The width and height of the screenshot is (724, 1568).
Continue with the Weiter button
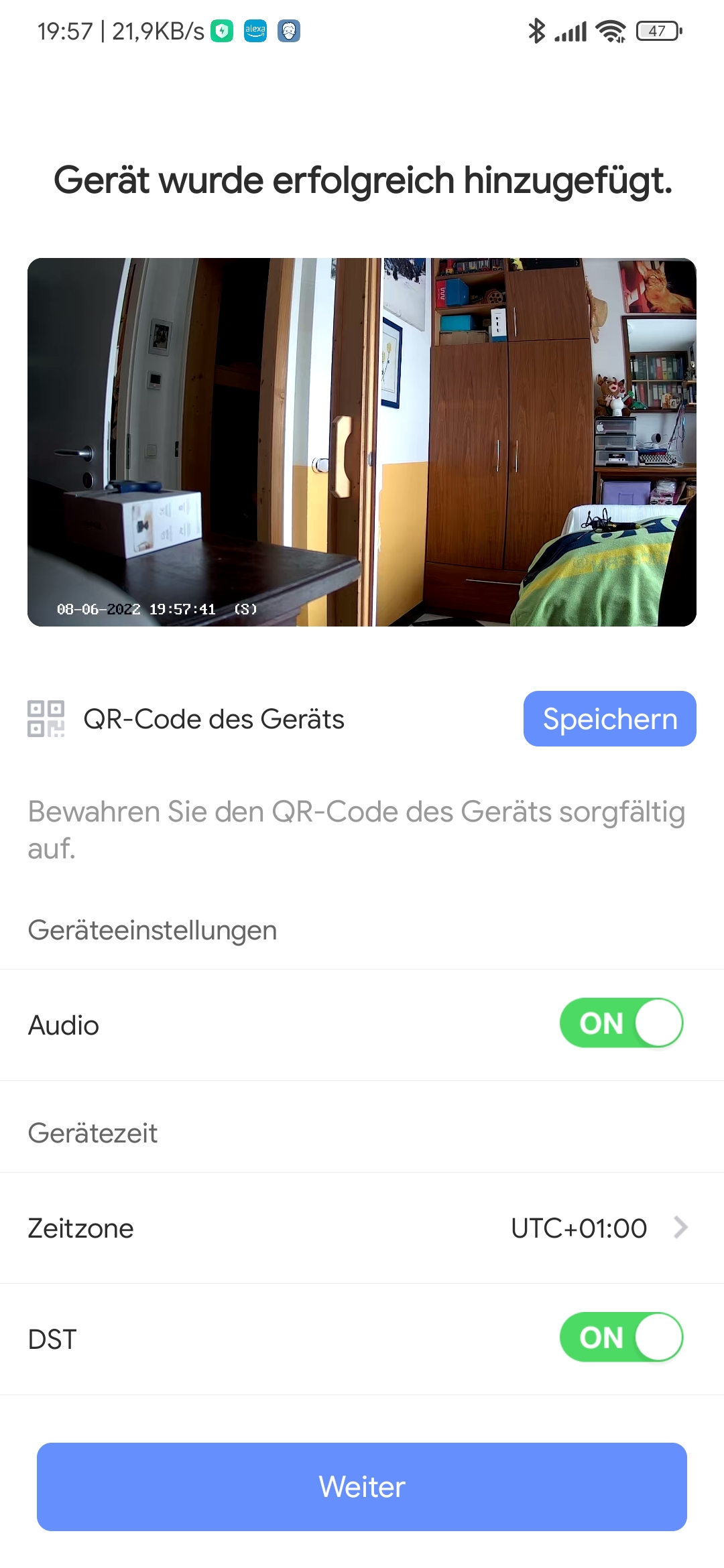(362, 1487)
